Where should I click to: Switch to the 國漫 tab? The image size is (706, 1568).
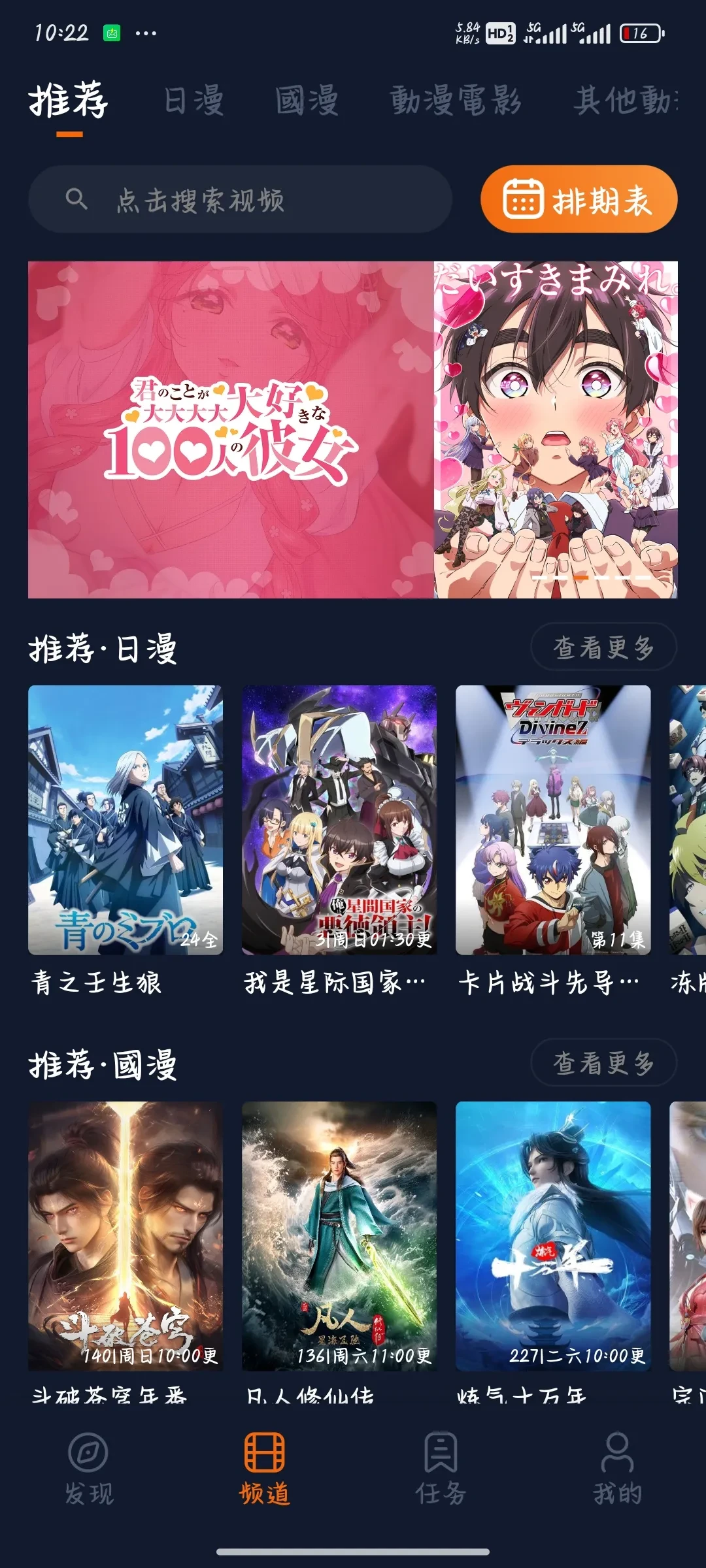[x=307, y=101]
